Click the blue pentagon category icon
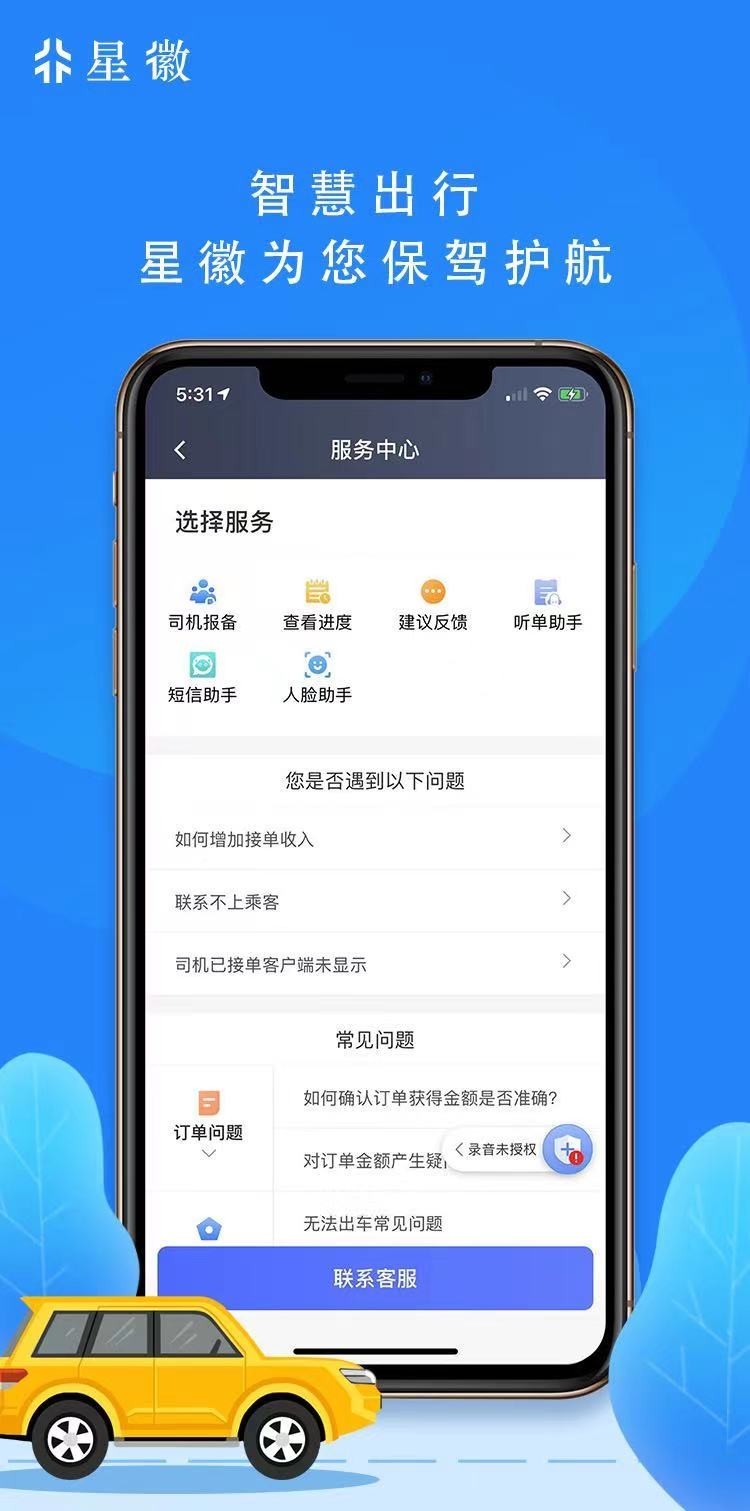The height and width of the screenshot is (1511, 750). click(209, 1227)
